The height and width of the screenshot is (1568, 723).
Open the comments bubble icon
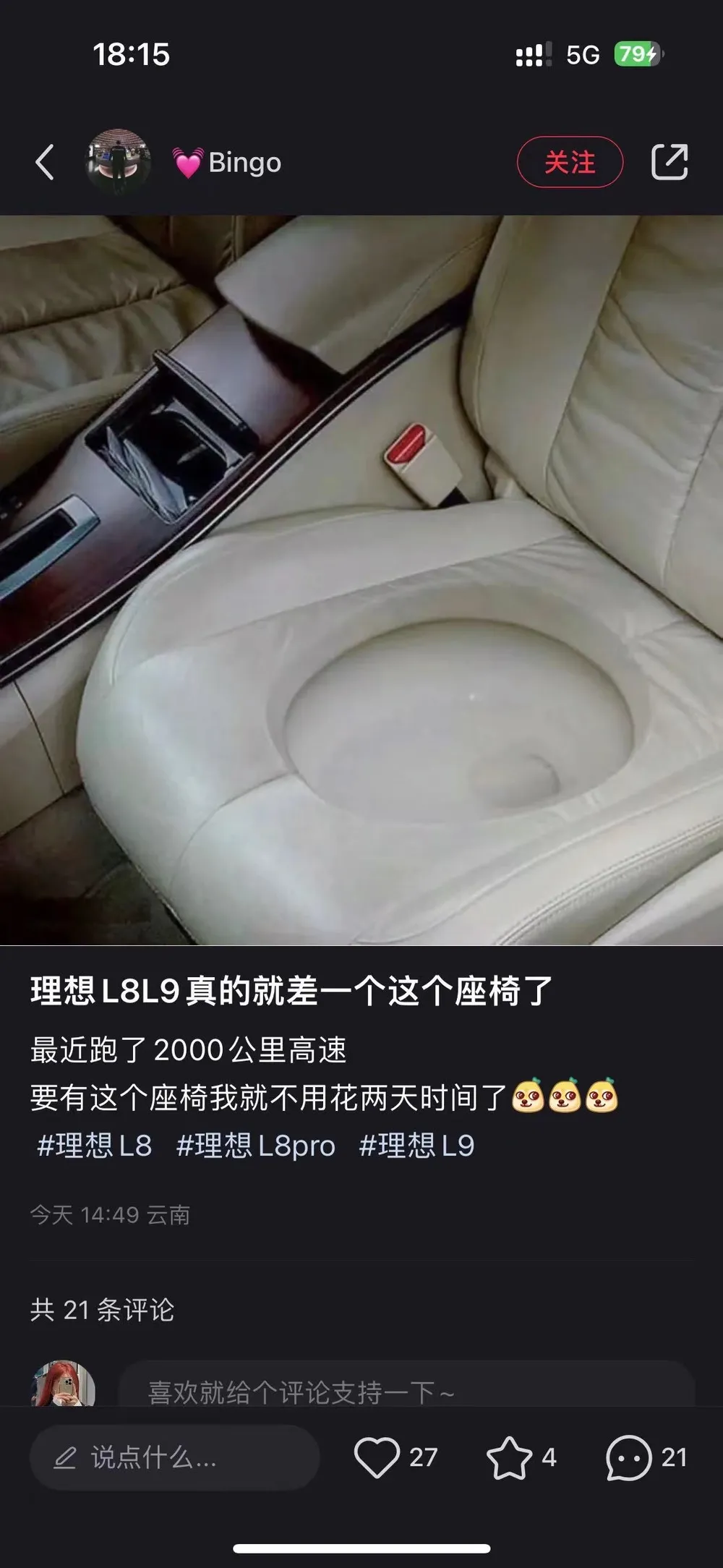tap(628, 1457)
